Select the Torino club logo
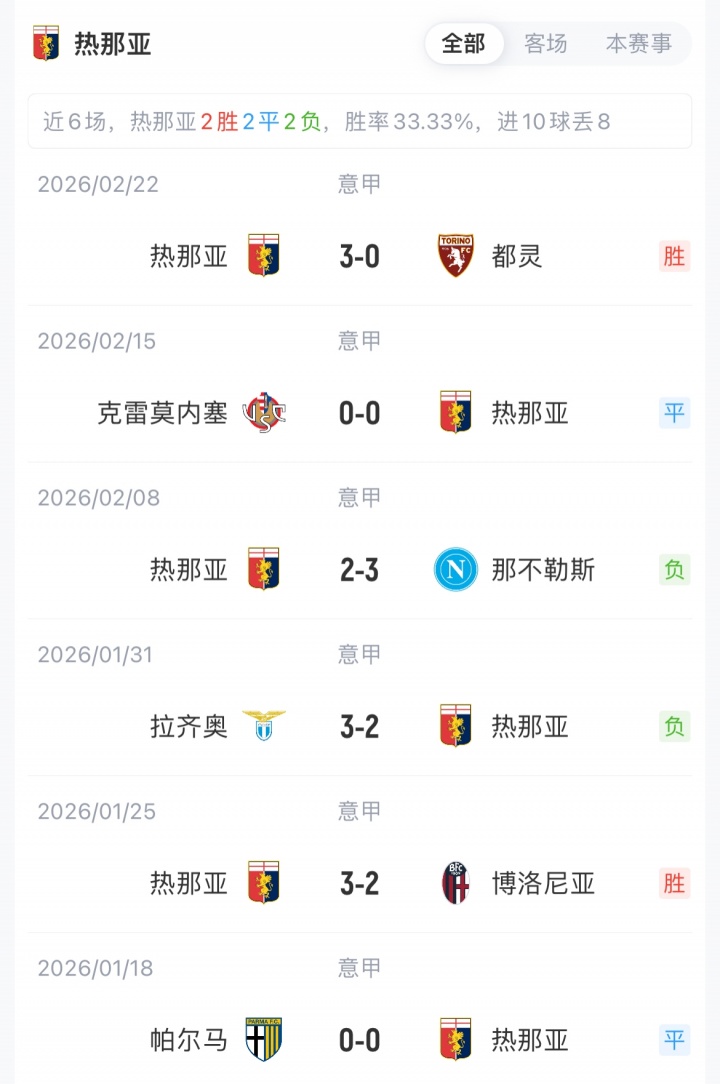This screenshot has height=1084, width=720. (x=456, y=255)
